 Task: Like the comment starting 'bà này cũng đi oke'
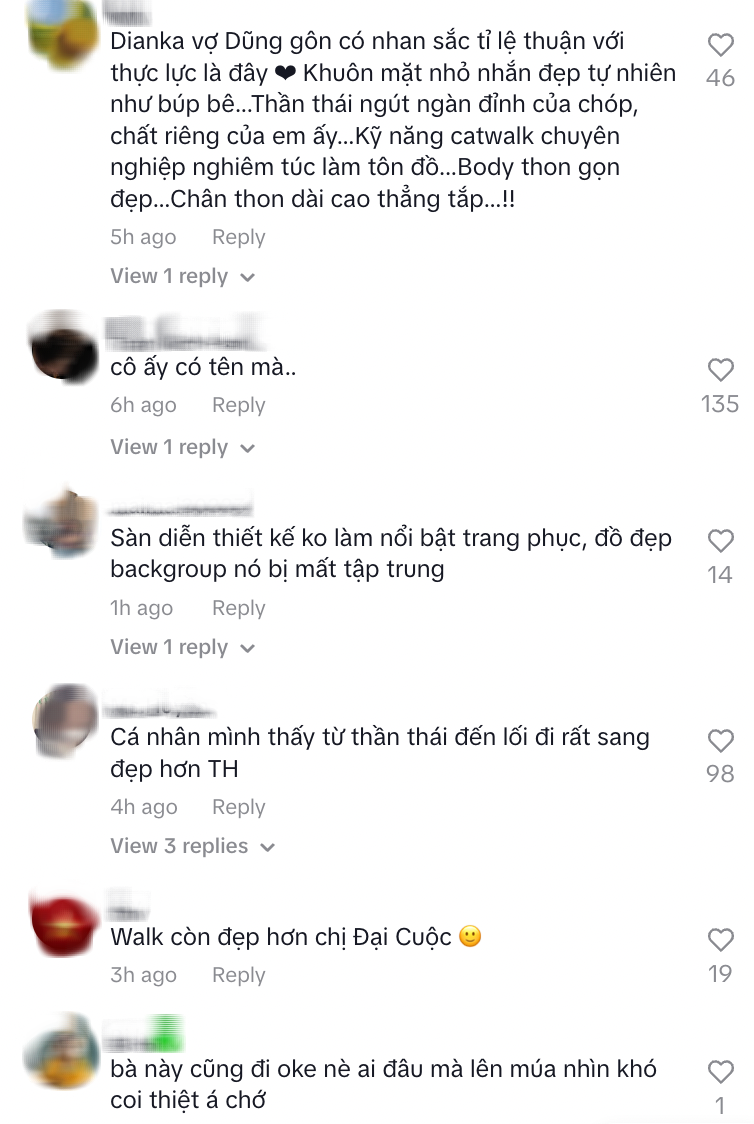pyautogui.click(x=720, y=1072)
